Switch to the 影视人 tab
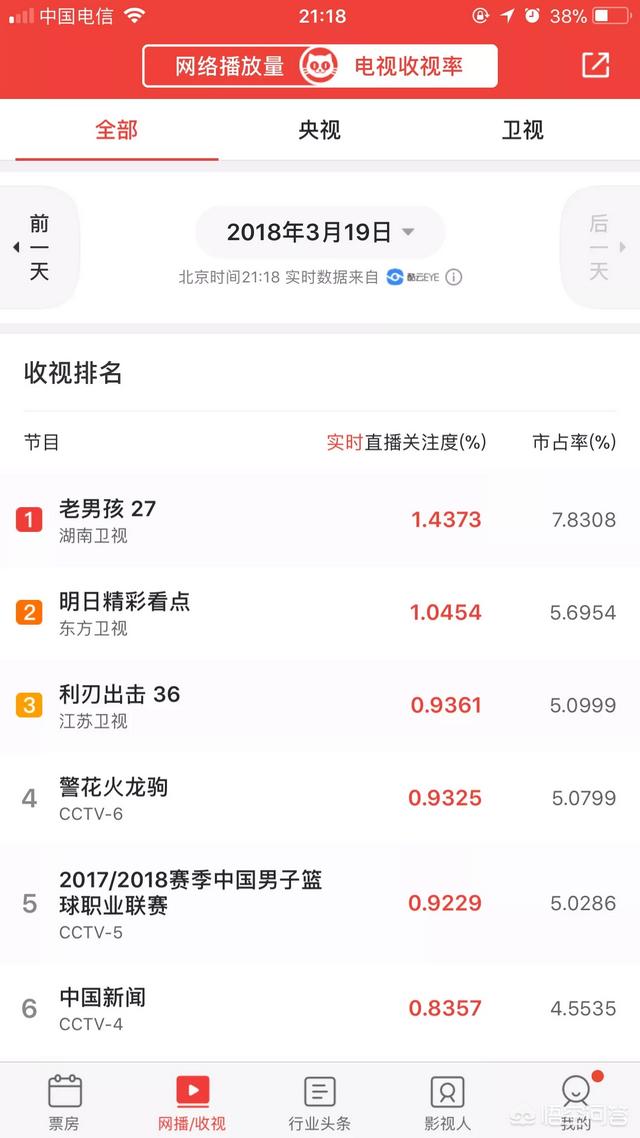This screenshot has height=1138, width=640. point(447,1102)
